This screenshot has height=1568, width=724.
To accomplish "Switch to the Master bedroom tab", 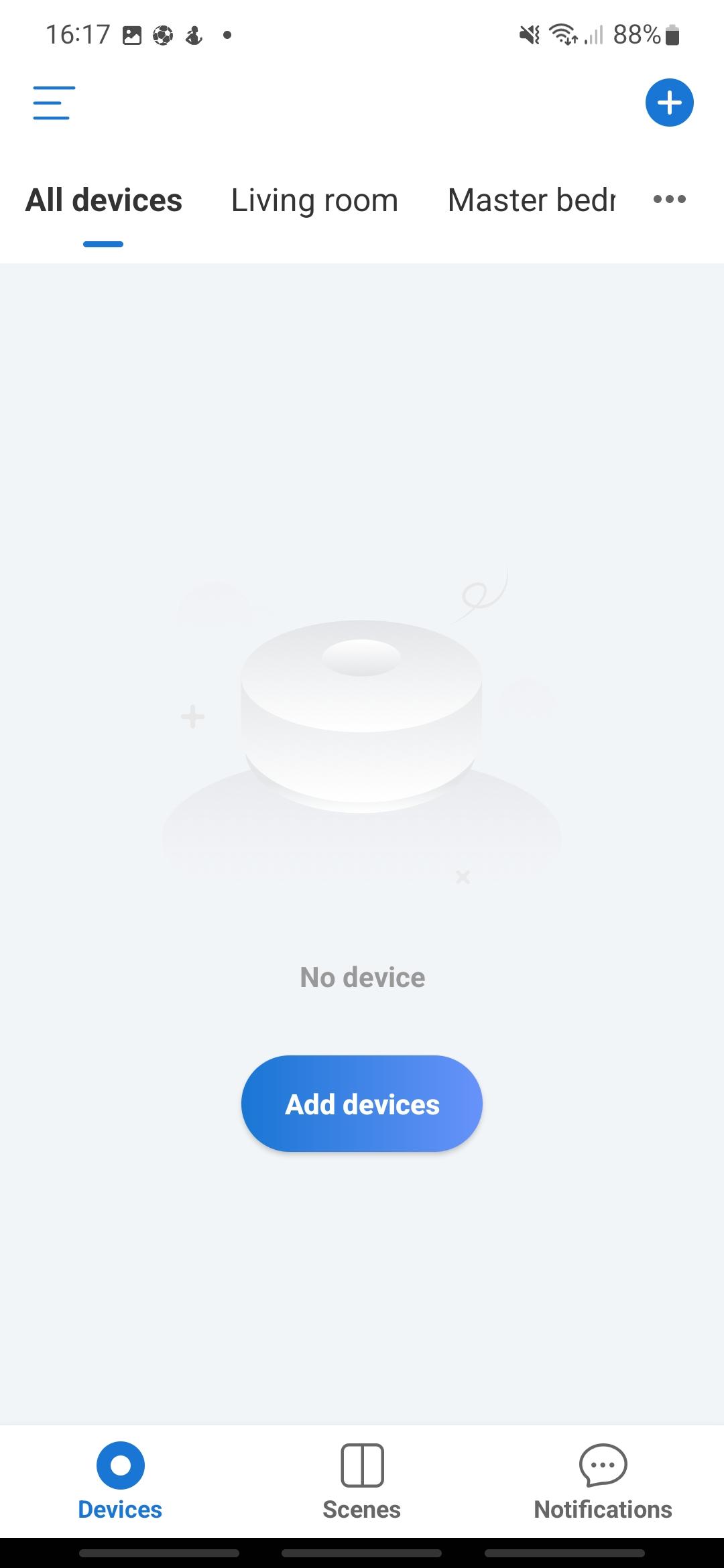I will [531, 200].
